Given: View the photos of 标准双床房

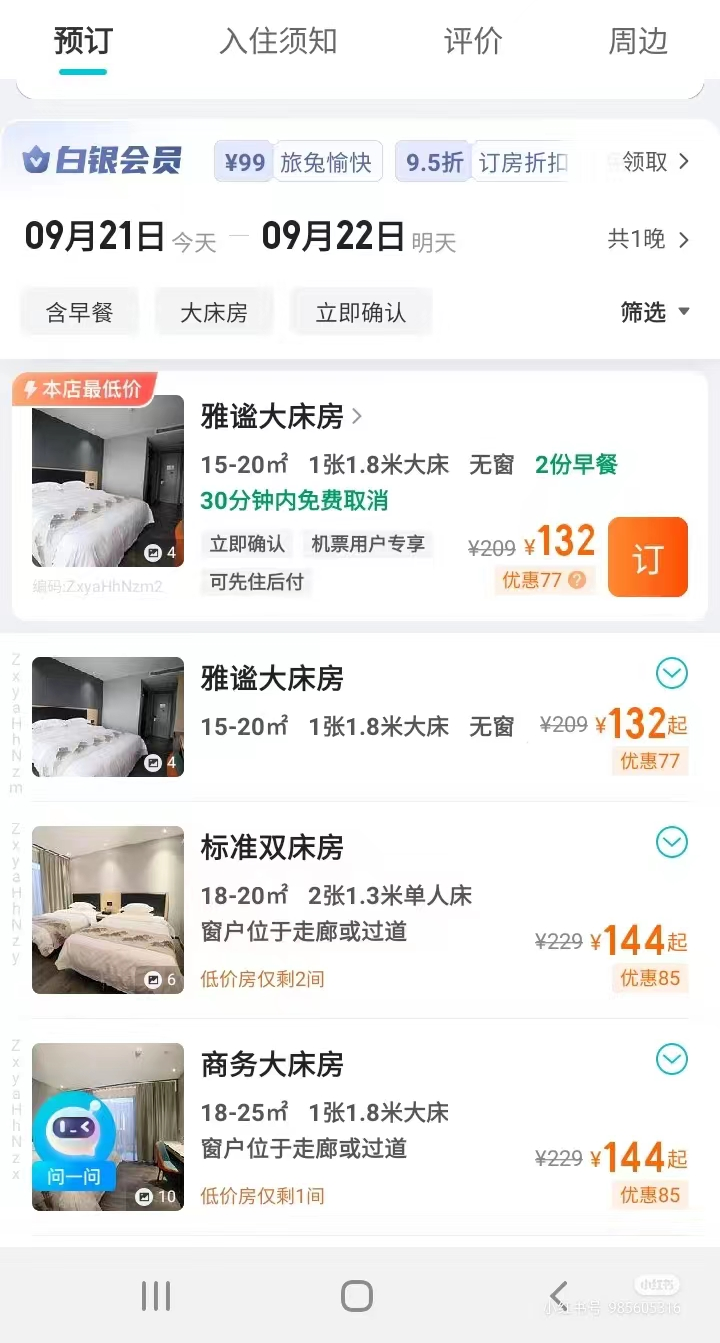Looking at the screenshot, I should pos(108,910).
